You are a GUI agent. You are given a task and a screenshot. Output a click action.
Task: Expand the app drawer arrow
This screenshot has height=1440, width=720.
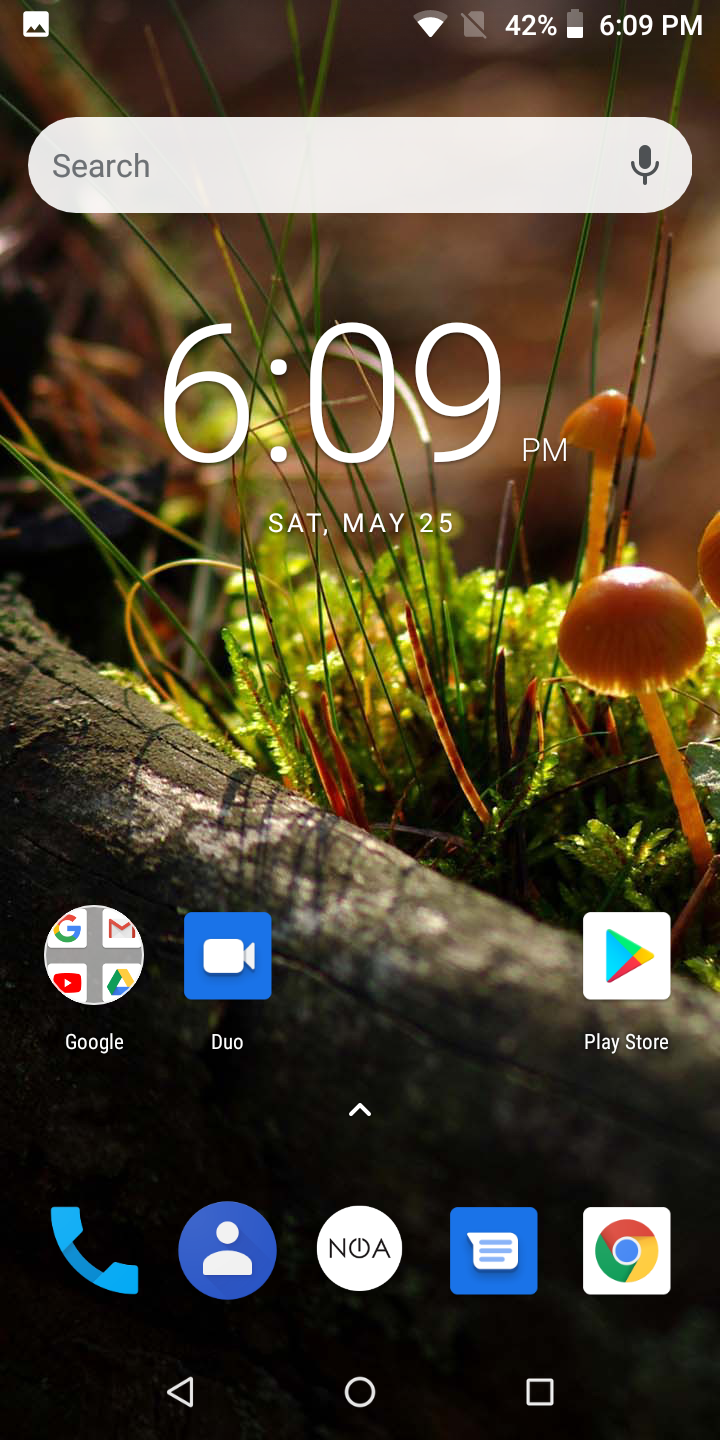pyautogui.click(x=360, y=1109)
